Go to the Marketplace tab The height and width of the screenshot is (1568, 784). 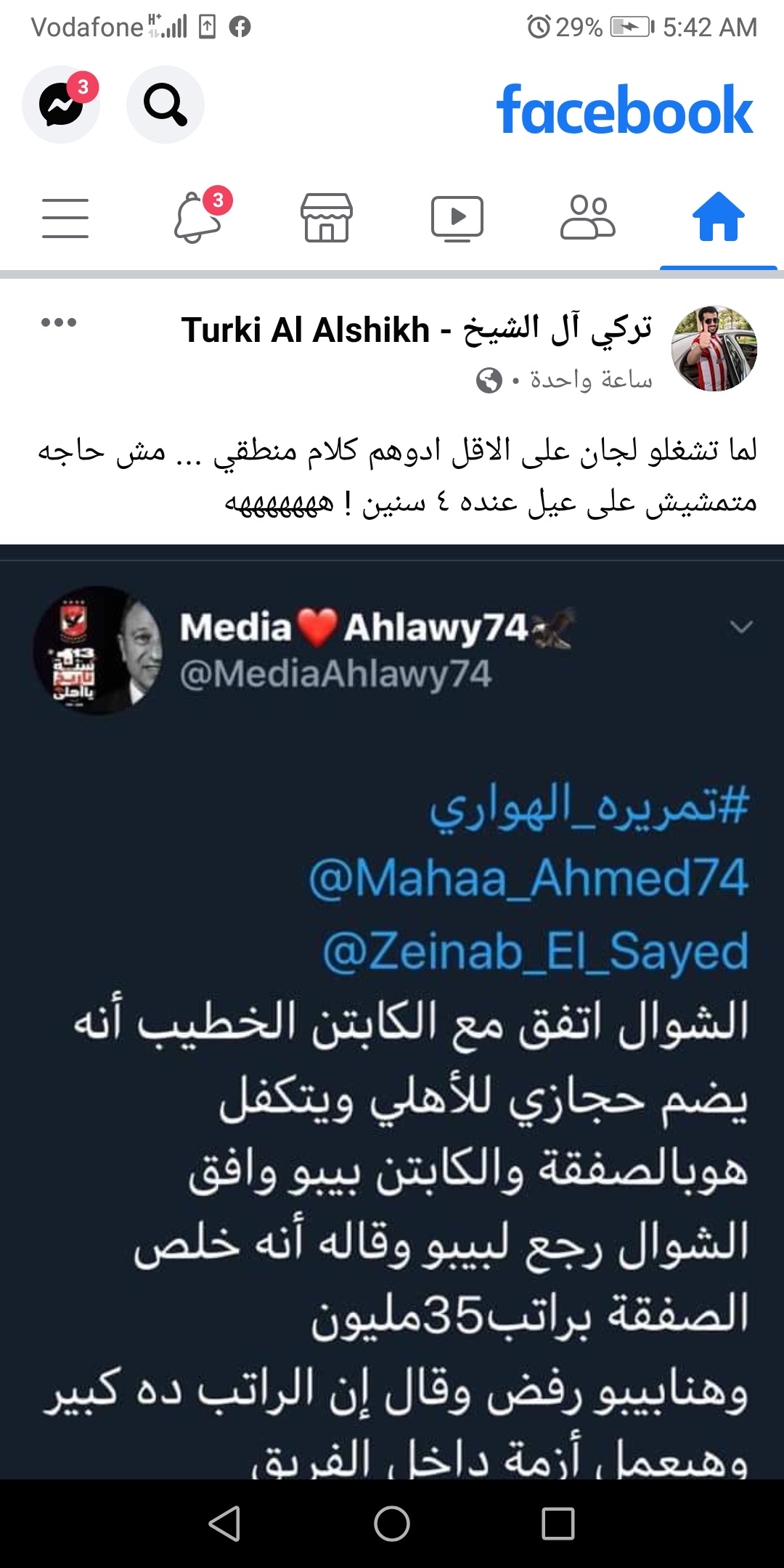click(327, 217)
